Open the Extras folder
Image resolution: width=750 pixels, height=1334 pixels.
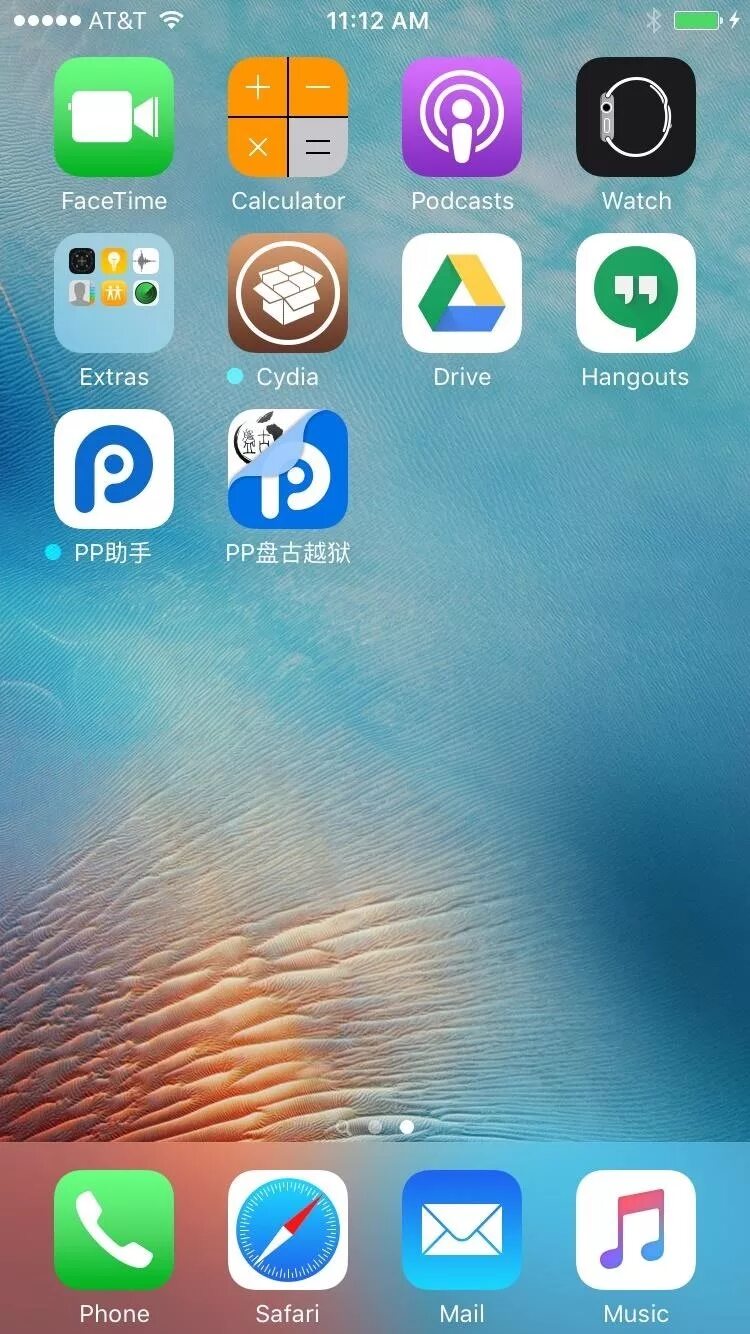(114, 293)
